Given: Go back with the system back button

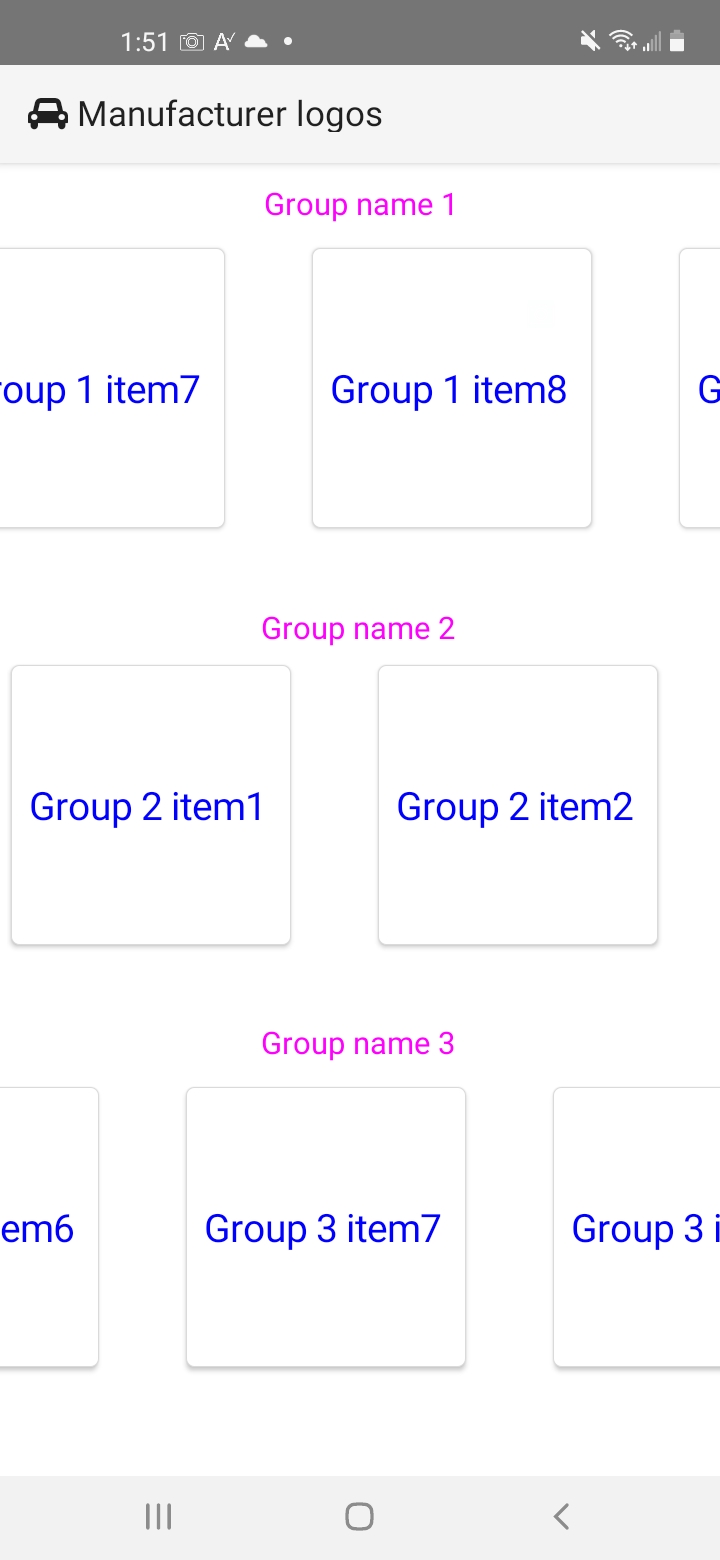Looking at the screenshot, I should 561,1516.
